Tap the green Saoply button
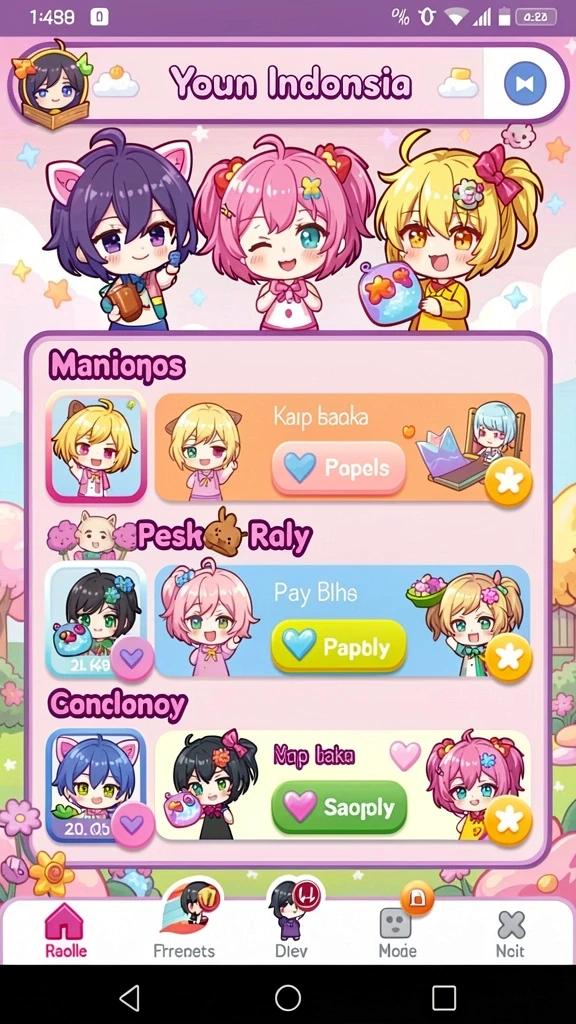The height and width of the screenshot is (1024, 576). pos(339,807)
